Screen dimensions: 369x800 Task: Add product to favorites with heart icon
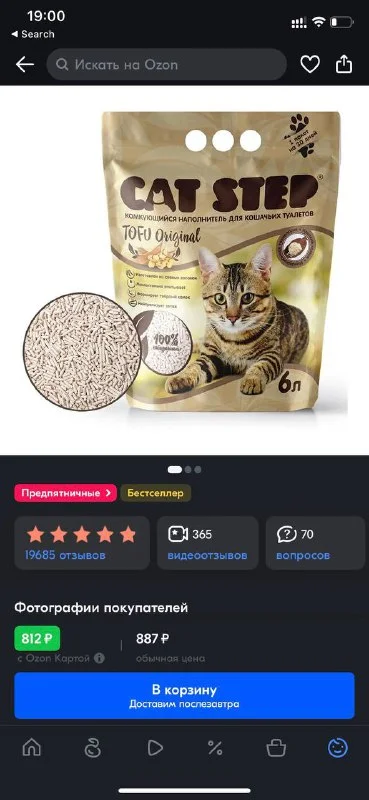[x=310, y=64]
